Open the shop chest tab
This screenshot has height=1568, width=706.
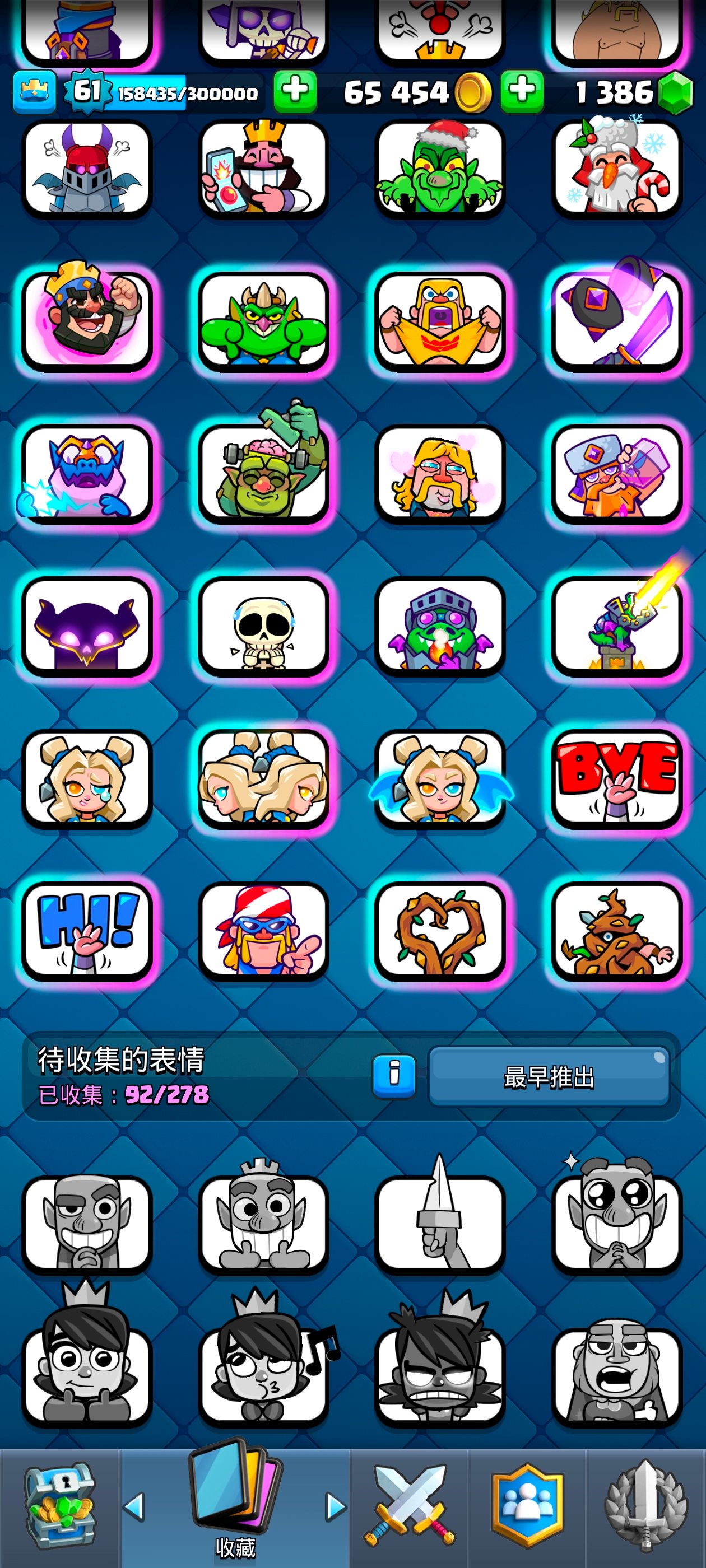(x=59, y=1506)
